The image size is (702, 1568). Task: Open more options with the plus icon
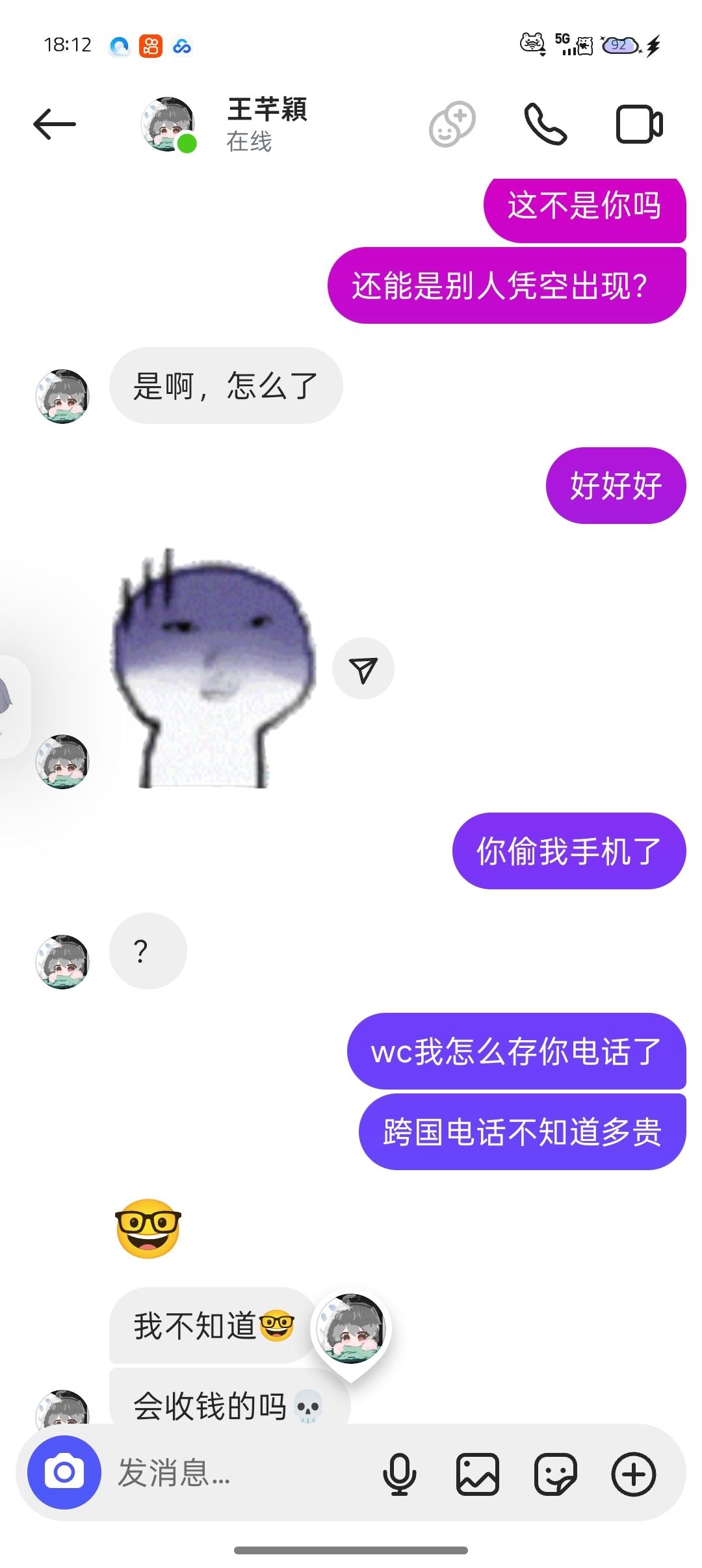[634, 1474]
